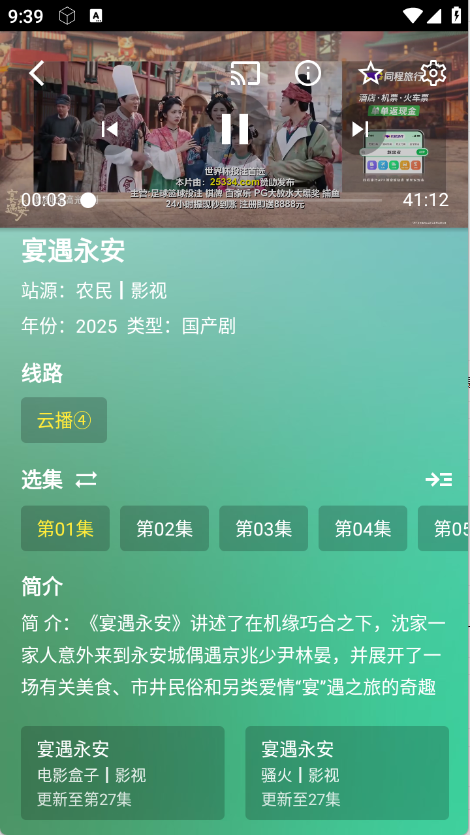
Task: Cast the video to another device
Action: click(245, 73)
